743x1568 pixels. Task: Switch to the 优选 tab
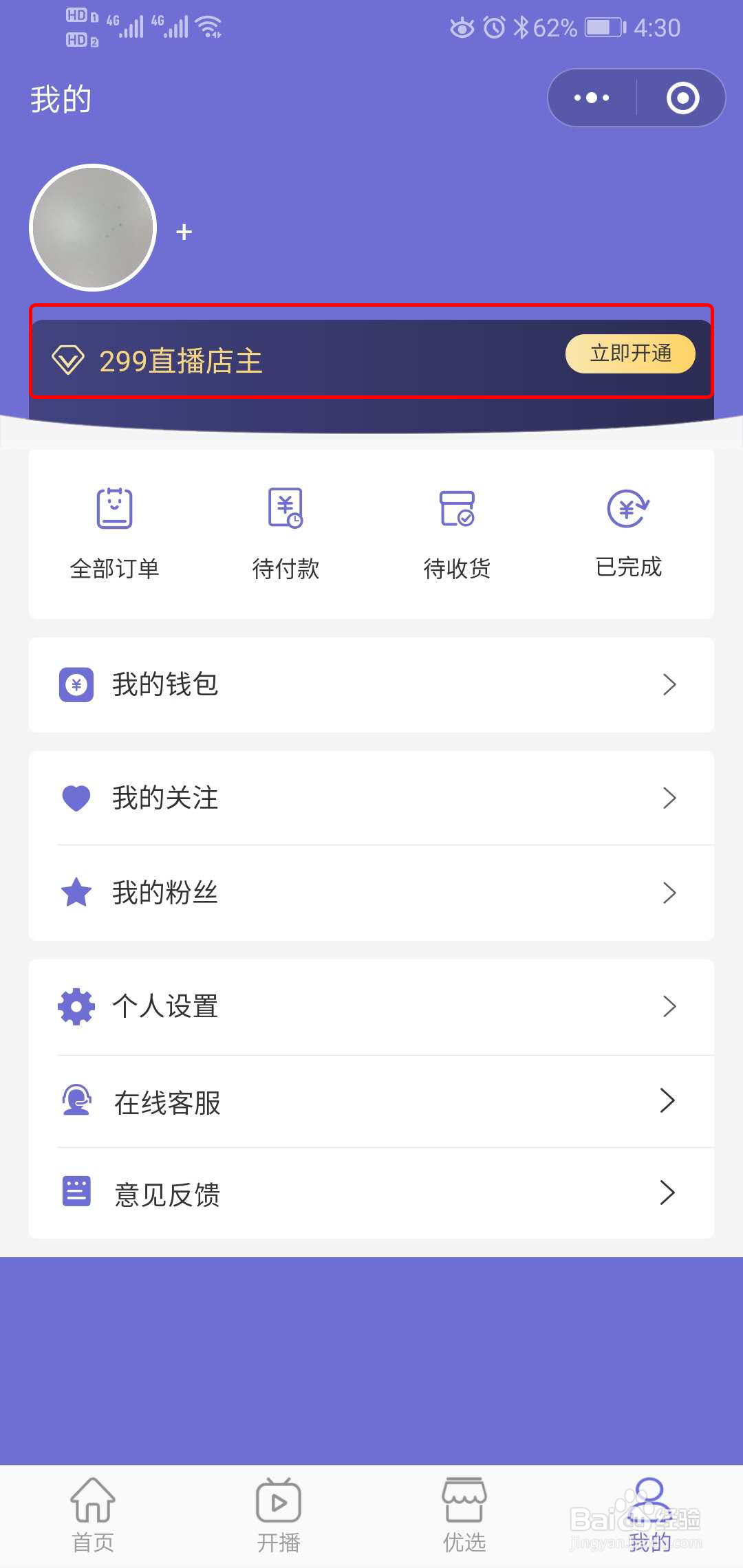point(463,1513)
